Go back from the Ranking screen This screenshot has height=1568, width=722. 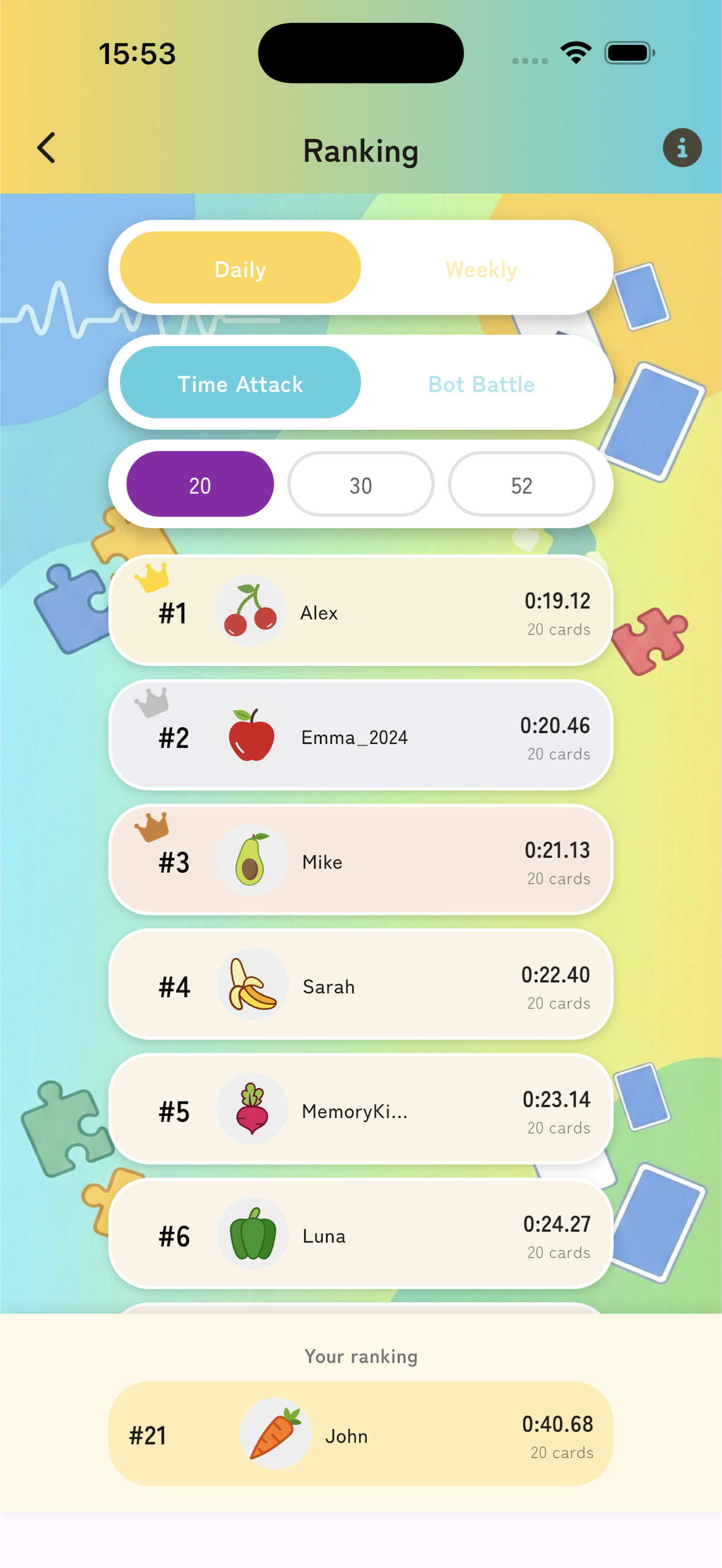tap(46, 148)
